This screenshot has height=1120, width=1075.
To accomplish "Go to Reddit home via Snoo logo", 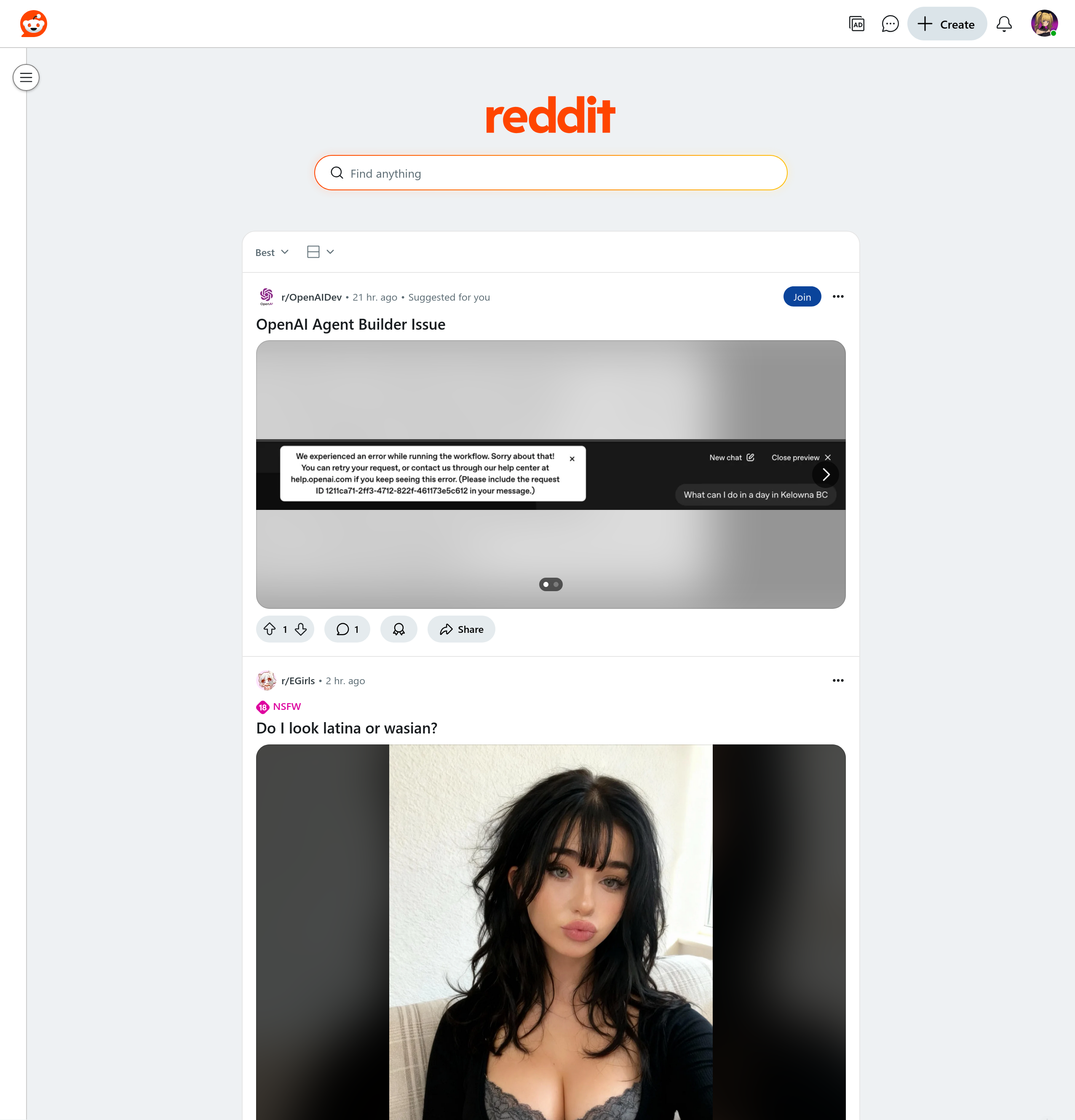I will pyautogui.click(x=34, y=24).
